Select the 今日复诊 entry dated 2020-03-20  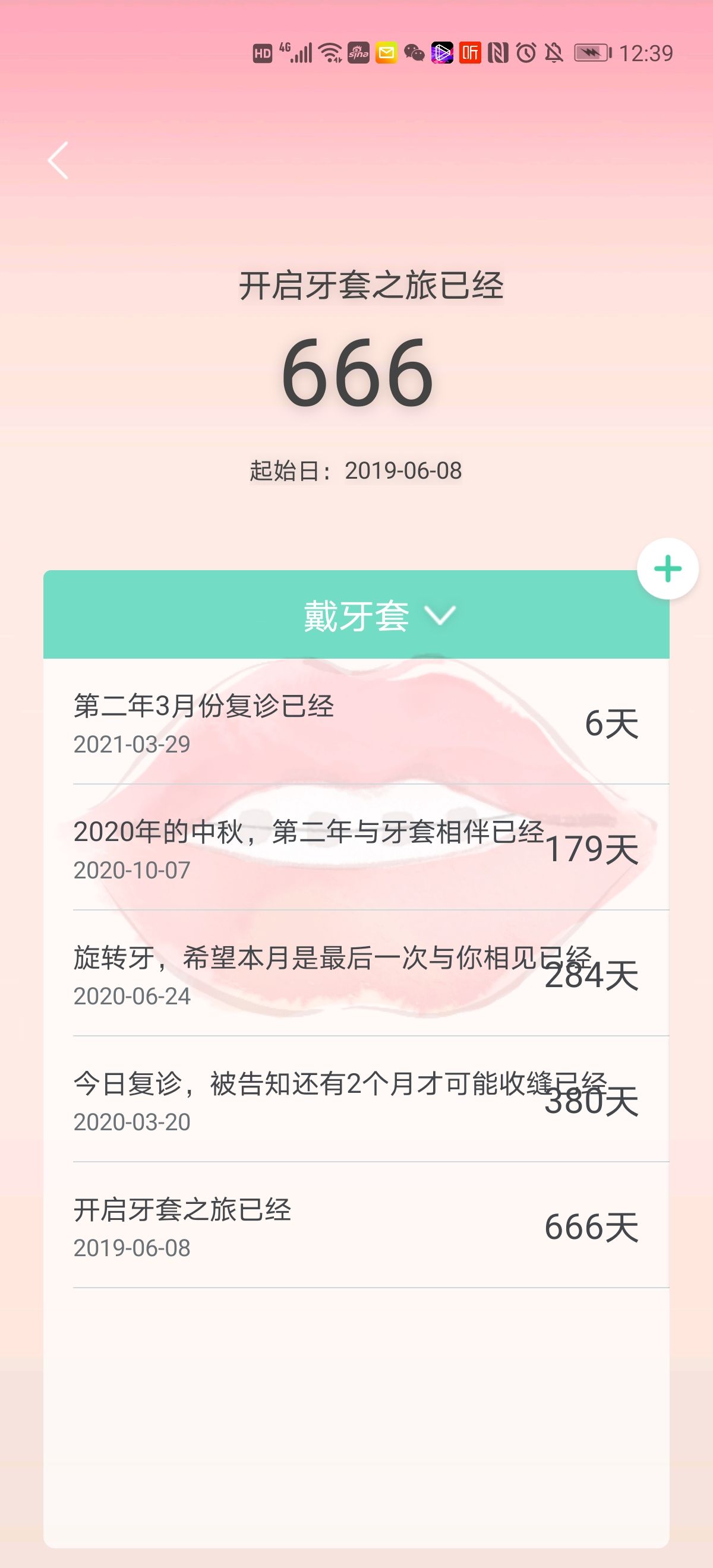(x=356, y=1100)
